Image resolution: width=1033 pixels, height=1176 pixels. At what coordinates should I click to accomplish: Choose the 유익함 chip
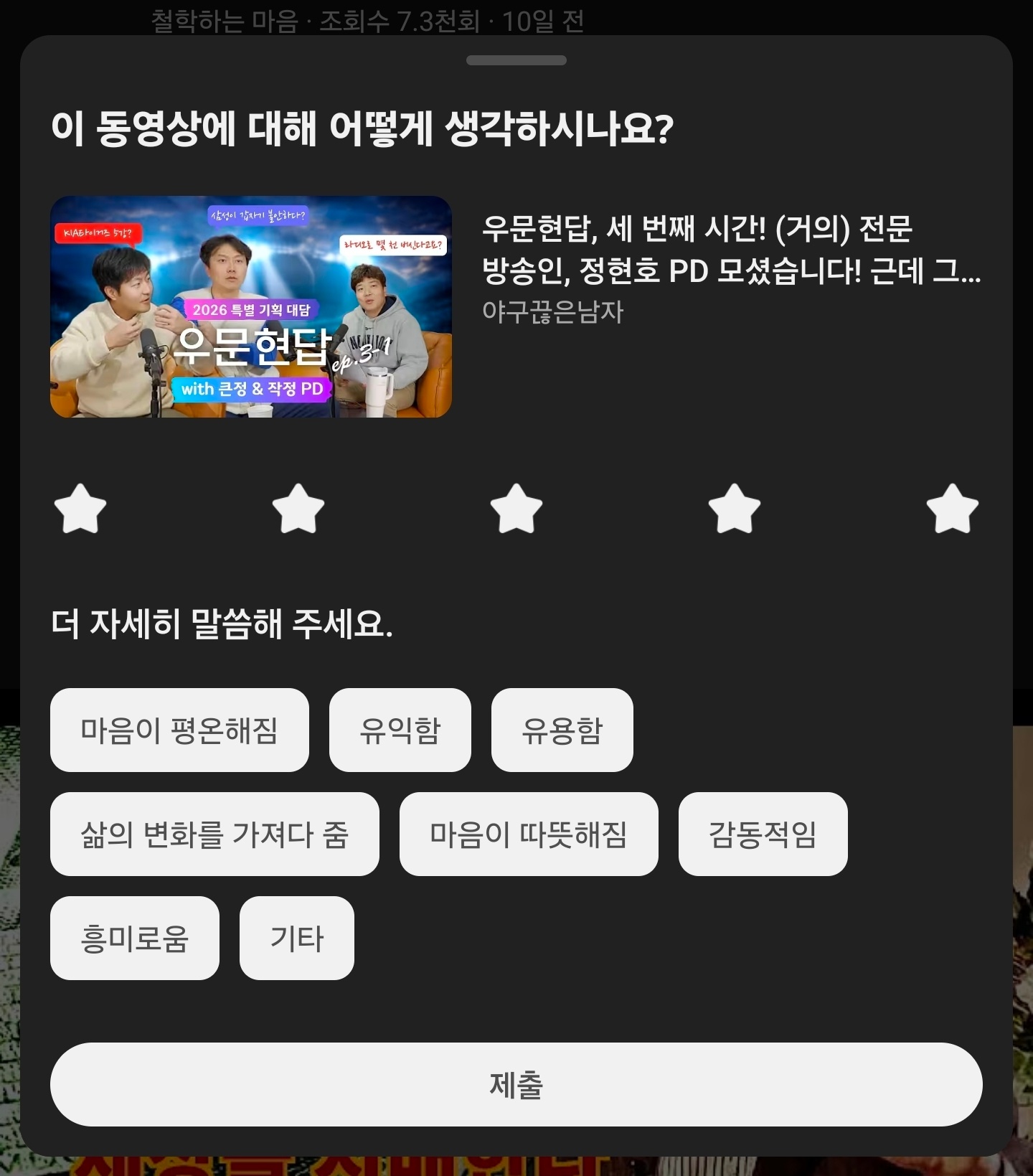point(400,730)
